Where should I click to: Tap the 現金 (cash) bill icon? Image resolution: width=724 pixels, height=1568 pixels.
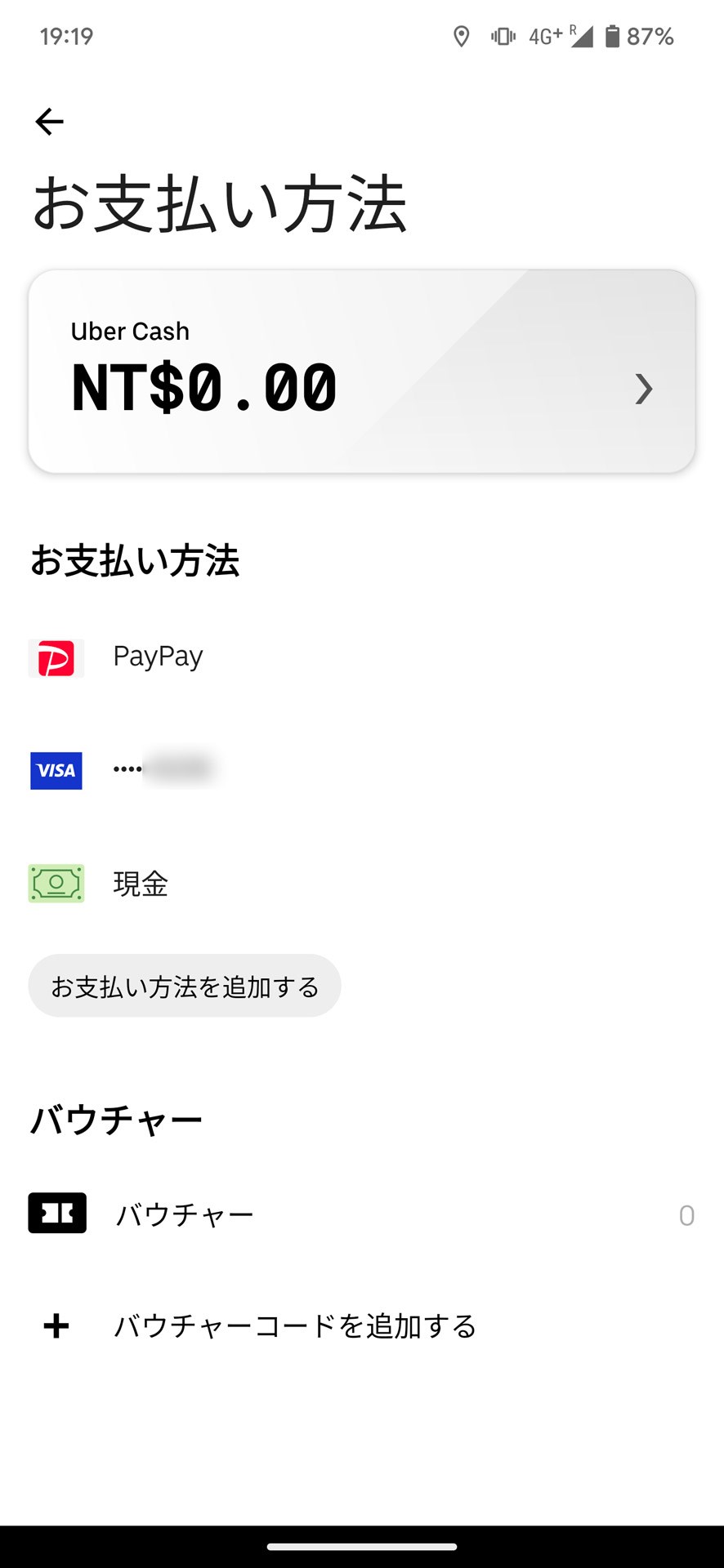pyautogui.click(x=56, y=884)
